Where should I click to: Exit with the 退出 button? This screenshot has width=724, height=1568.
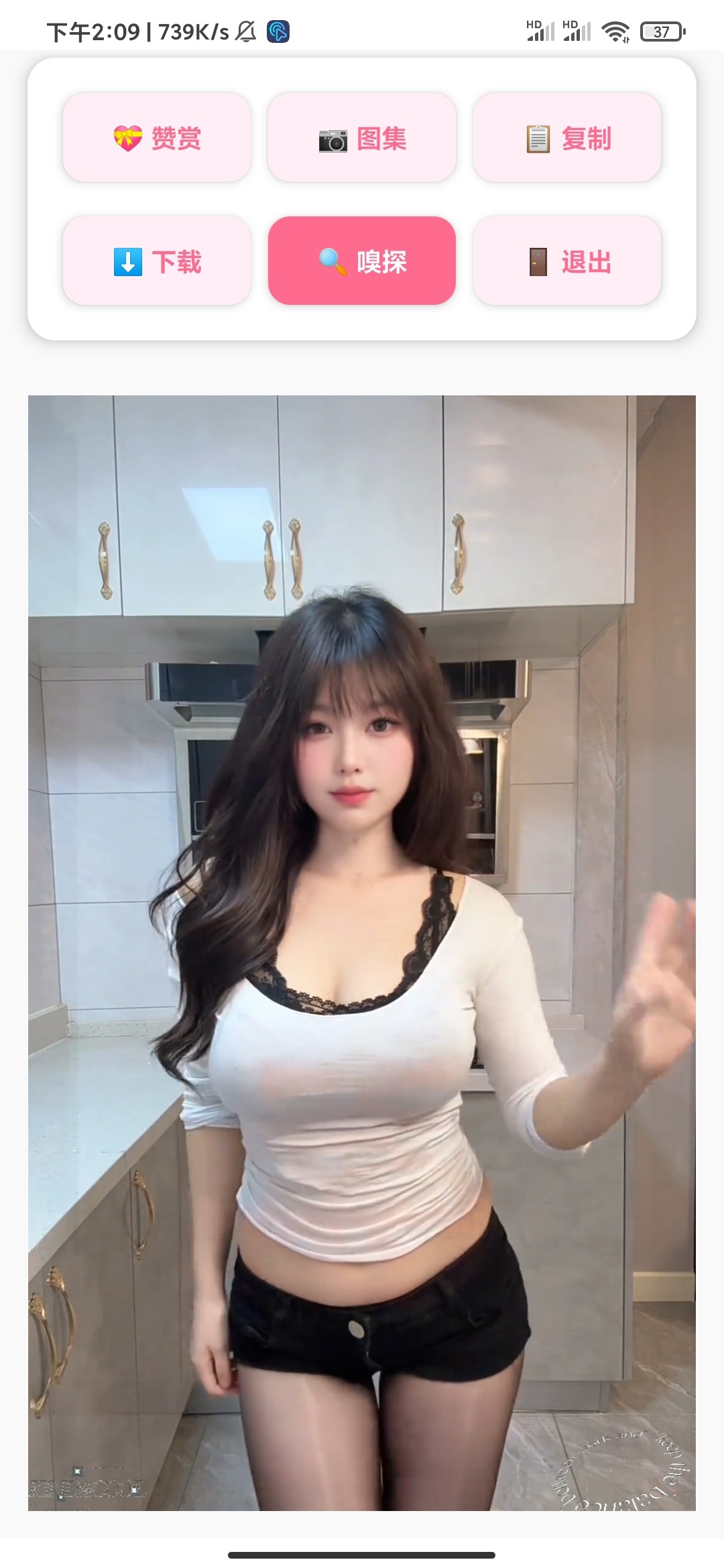567,261
